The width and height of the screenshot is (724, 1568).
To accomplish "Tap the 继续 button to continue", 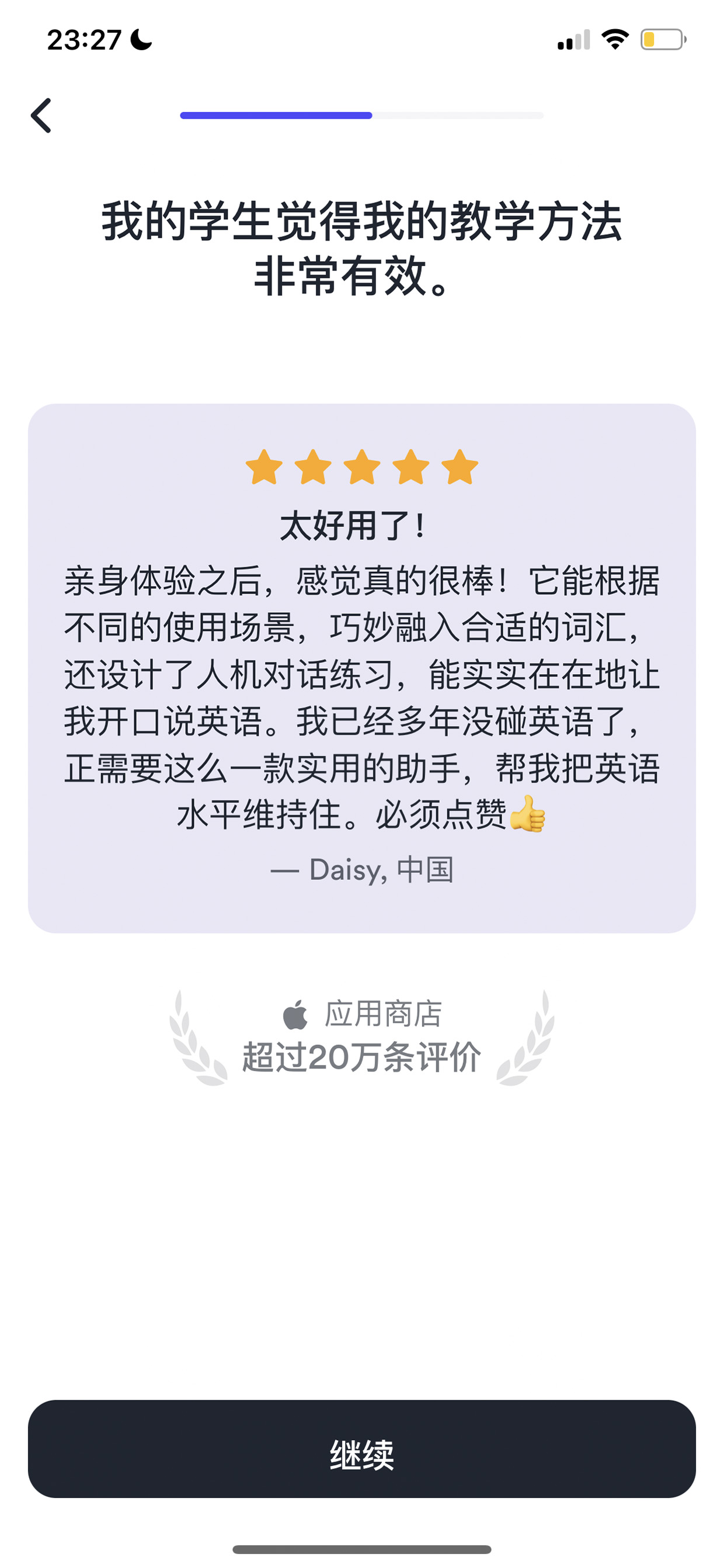I will [362, 1449].
